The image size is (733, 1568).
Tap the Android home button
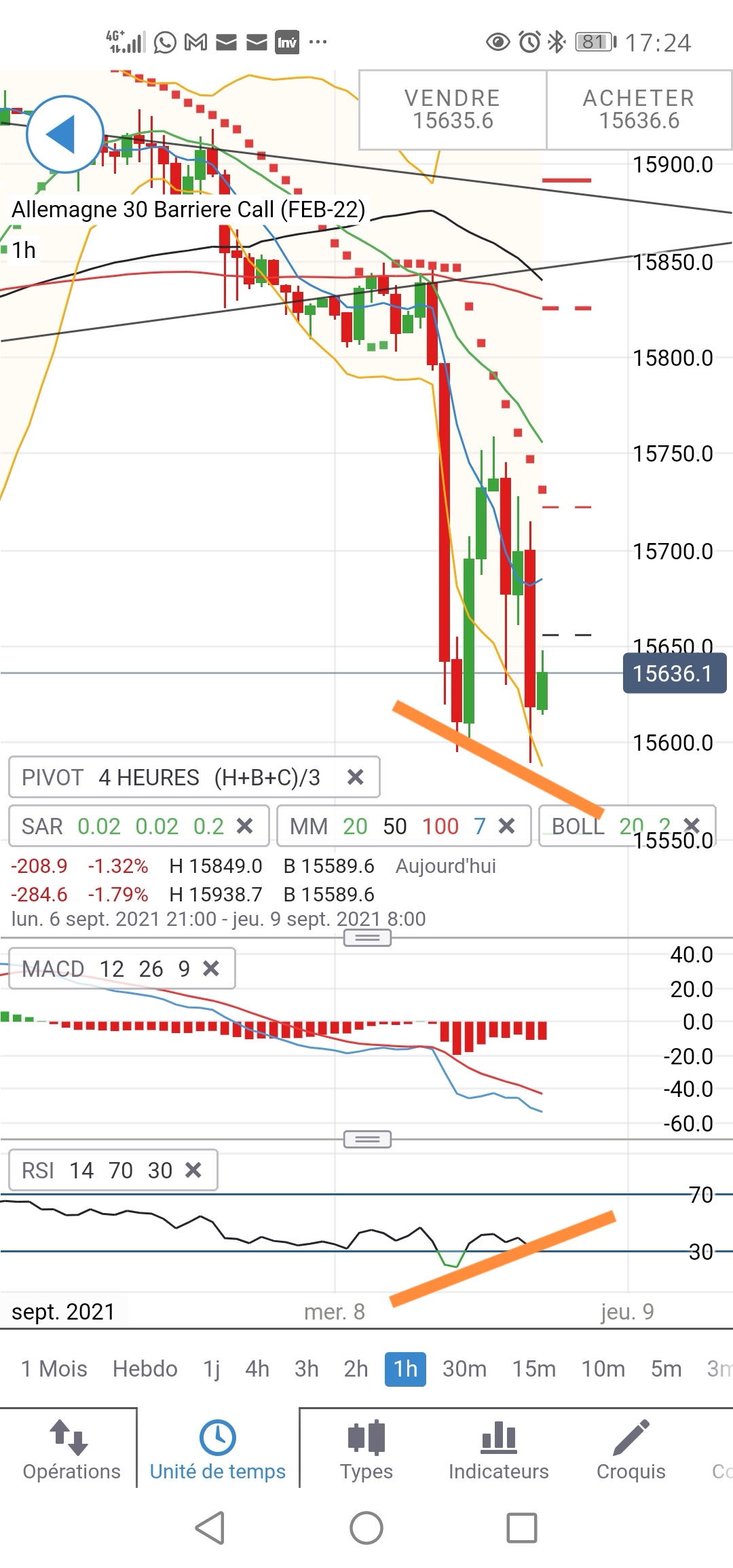point(366,1529)
